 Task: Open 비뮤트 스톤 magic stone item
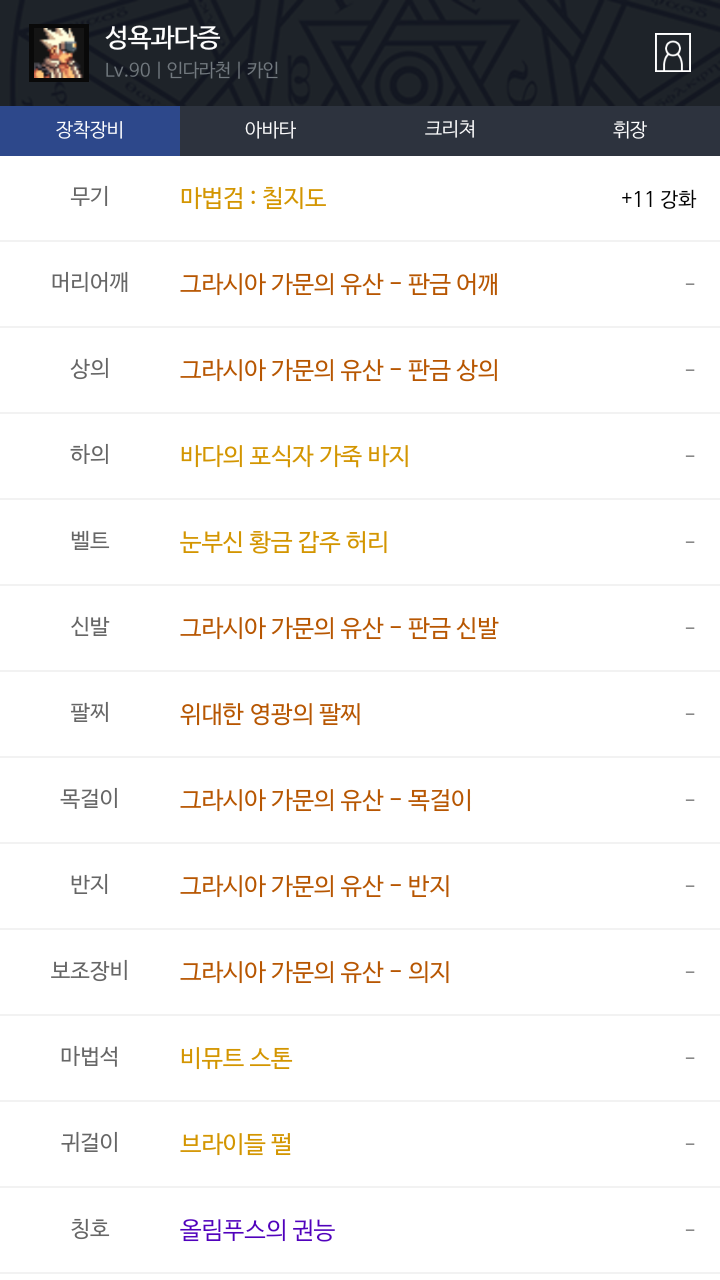click(x=236, y=1058)
